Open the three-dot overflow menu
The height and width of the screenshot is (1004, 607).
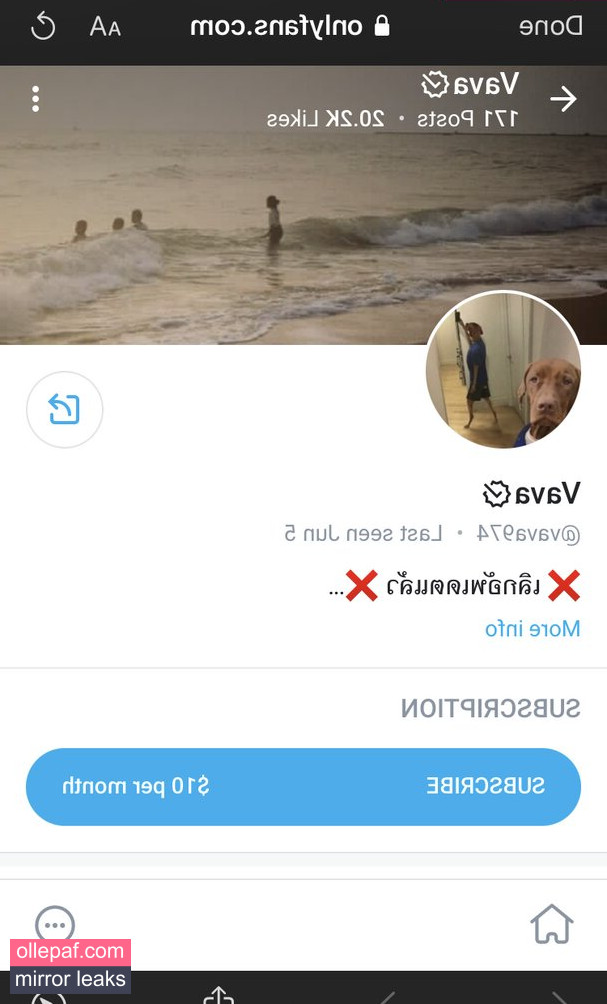(x=36, y=99)
